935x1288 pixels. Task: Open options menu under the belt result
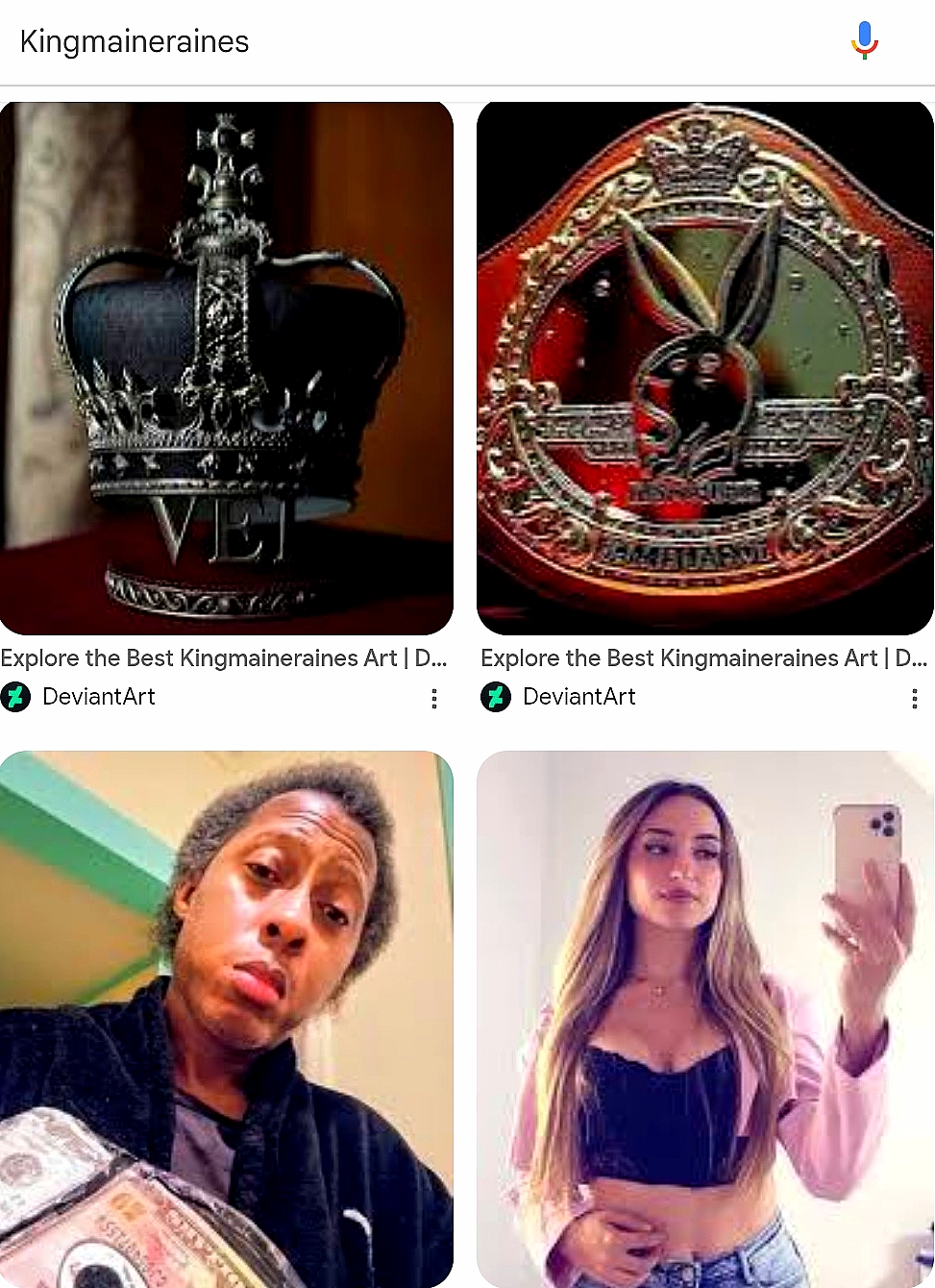(914, 699)
